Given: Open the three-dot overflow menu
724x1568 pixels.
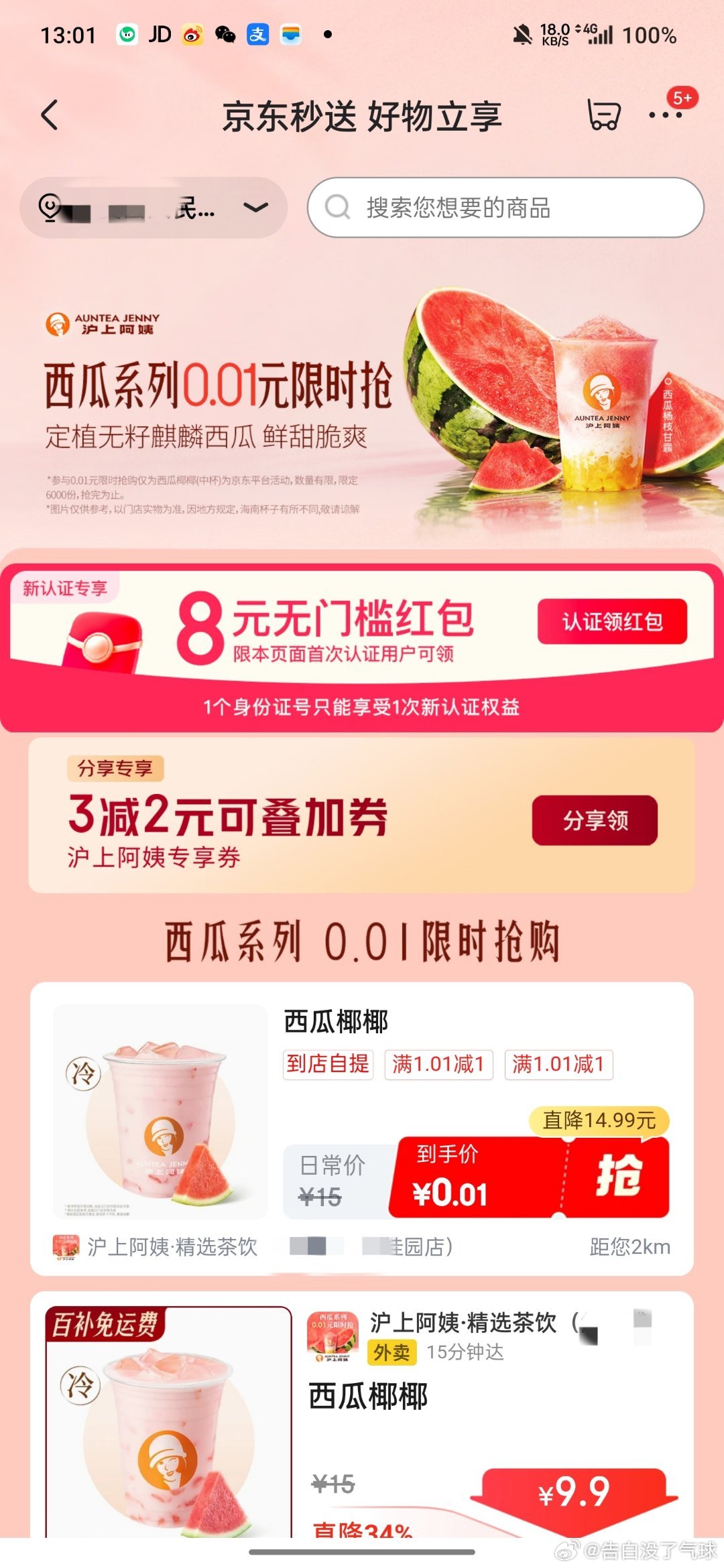Looking at the screenshot, I should [x=666, y=115].
